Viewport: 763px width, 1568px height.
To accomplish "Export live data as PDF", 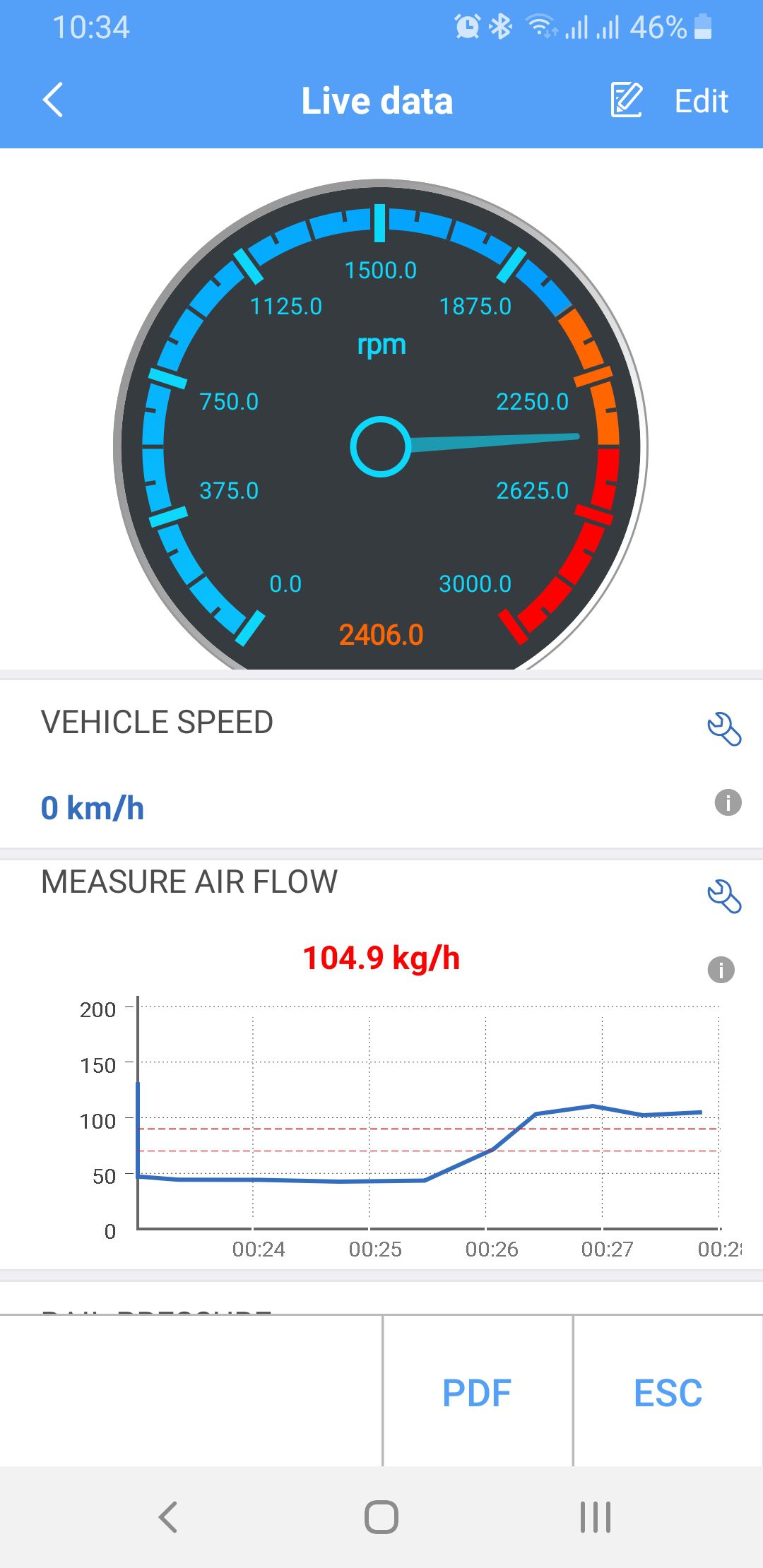I will [x=478, y=1392].
